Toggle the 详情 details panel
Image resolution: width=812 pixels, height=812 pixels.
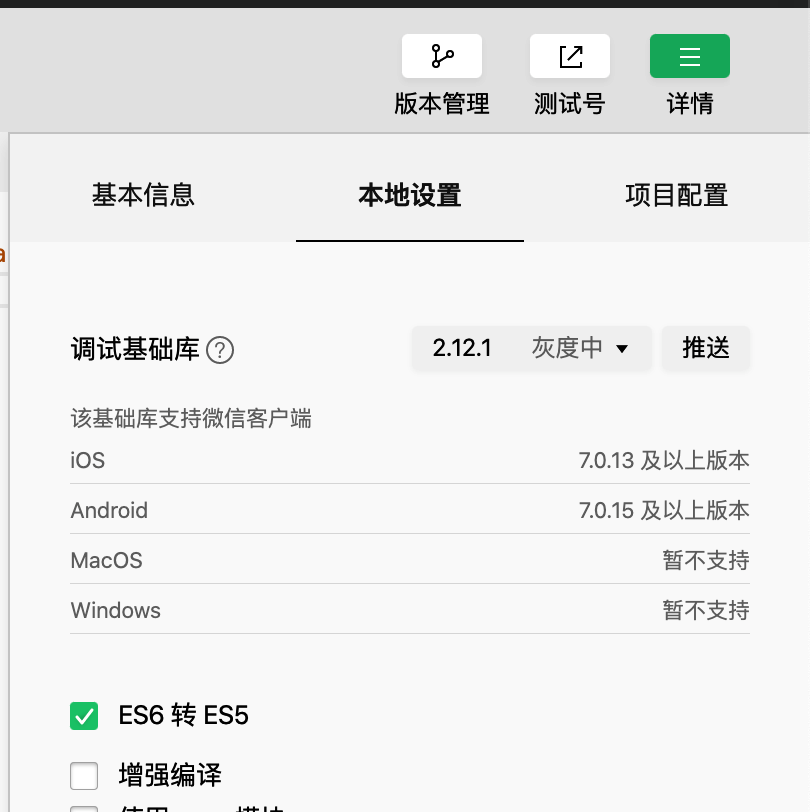tap(690, 57)
